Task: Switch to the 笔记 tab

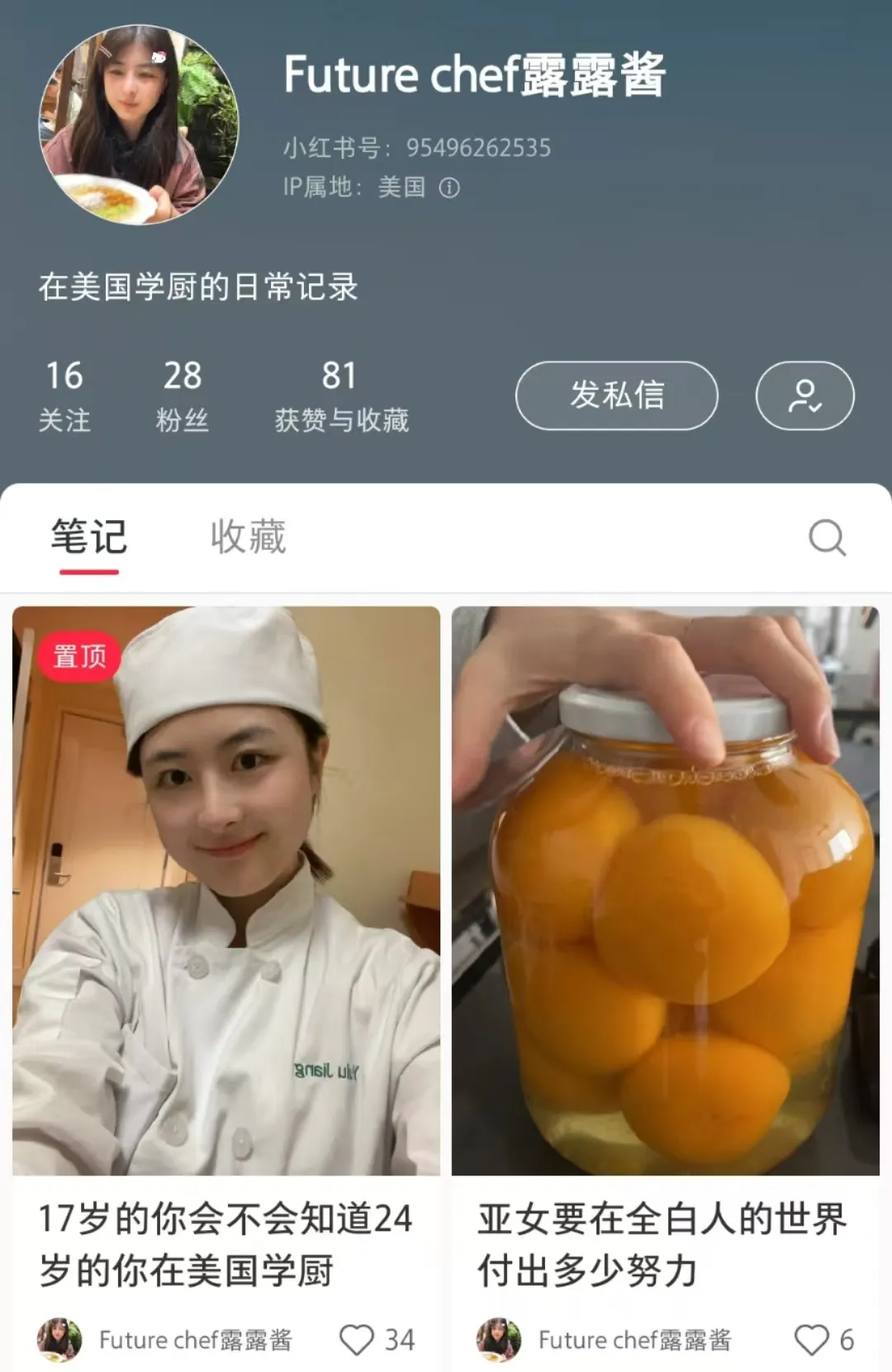Action: click(x=89, y=537)
